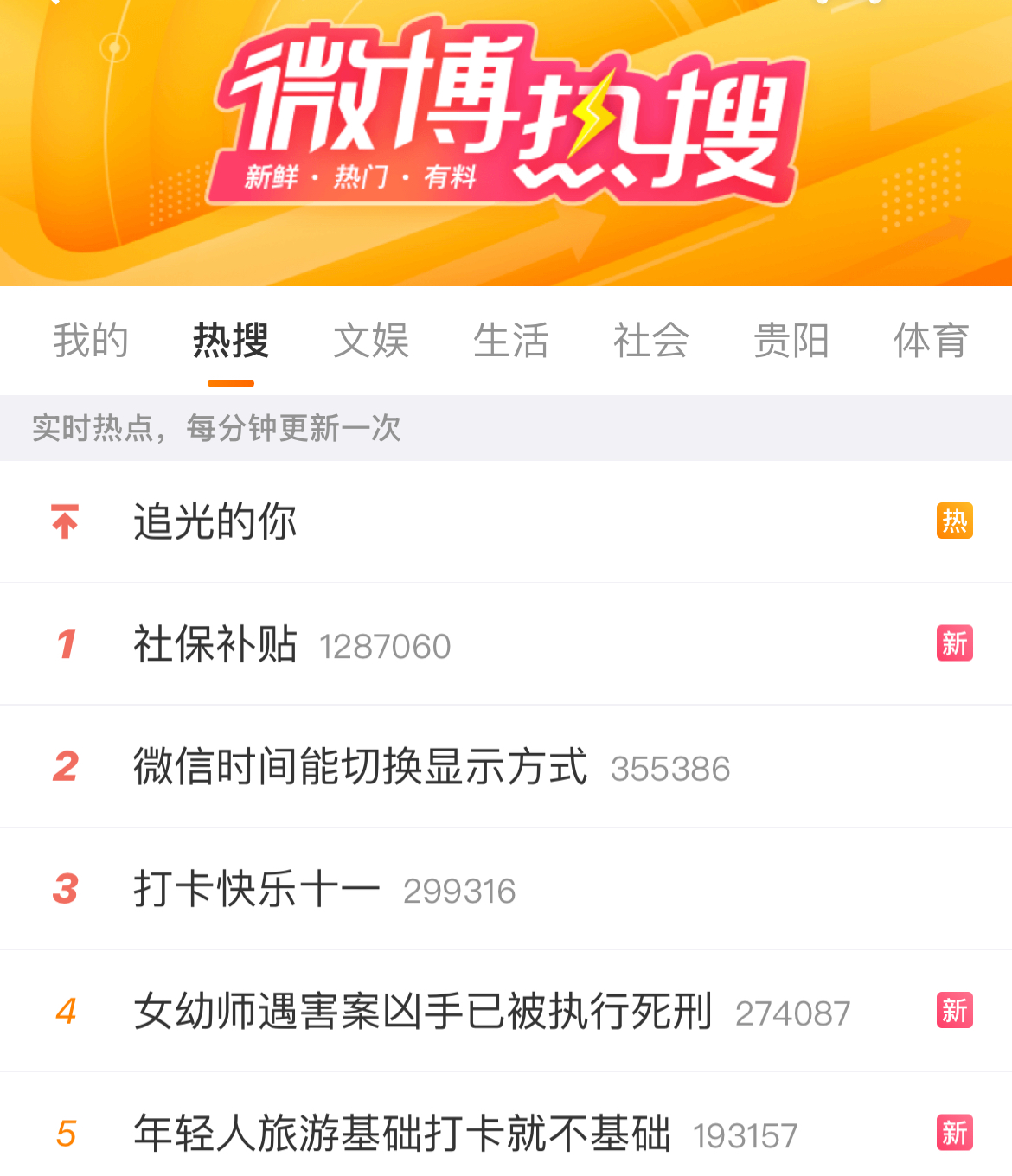1012x1176 pixels.
Task: Switch to the 我的 tab
Action: tap(91, 340)
